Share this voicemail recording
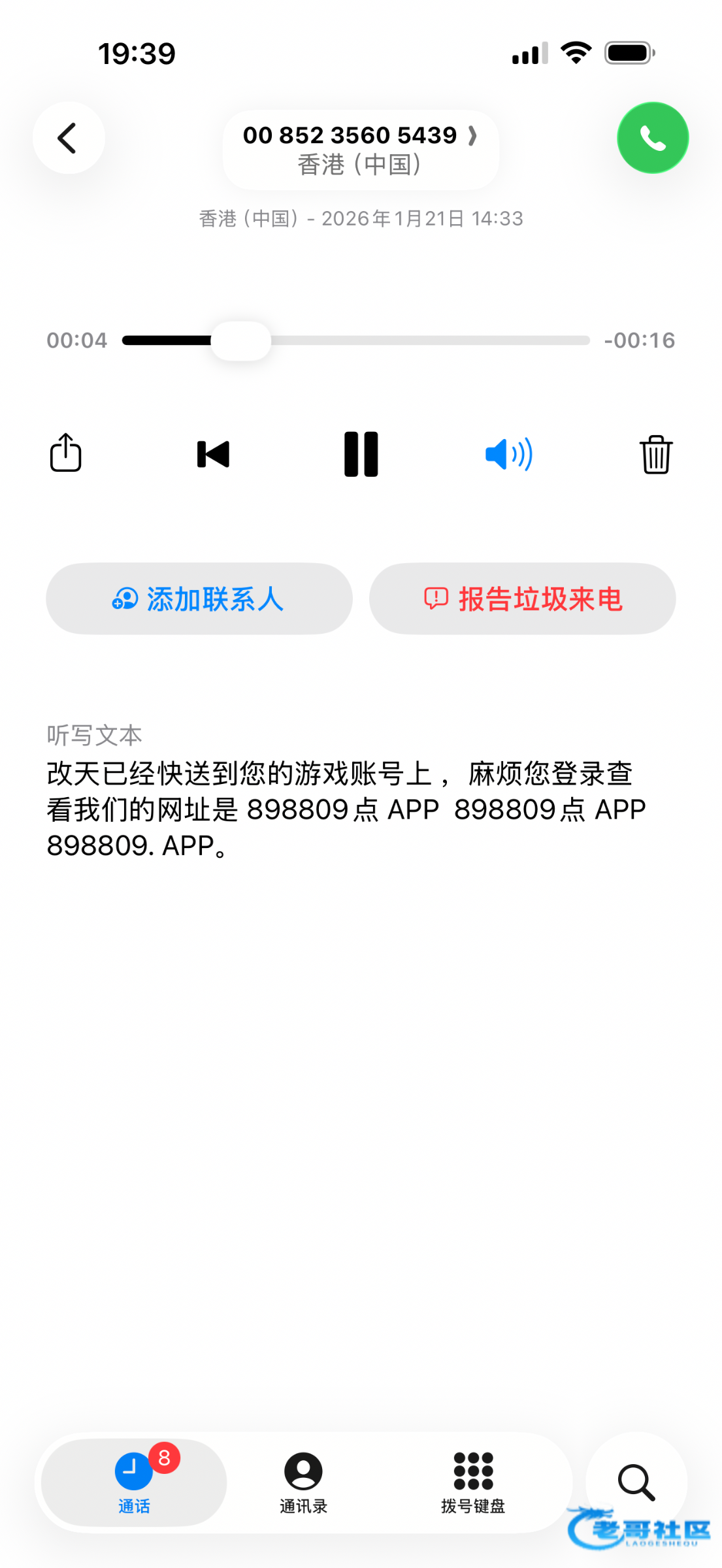The image size is (722, 1568). [66, 453]
